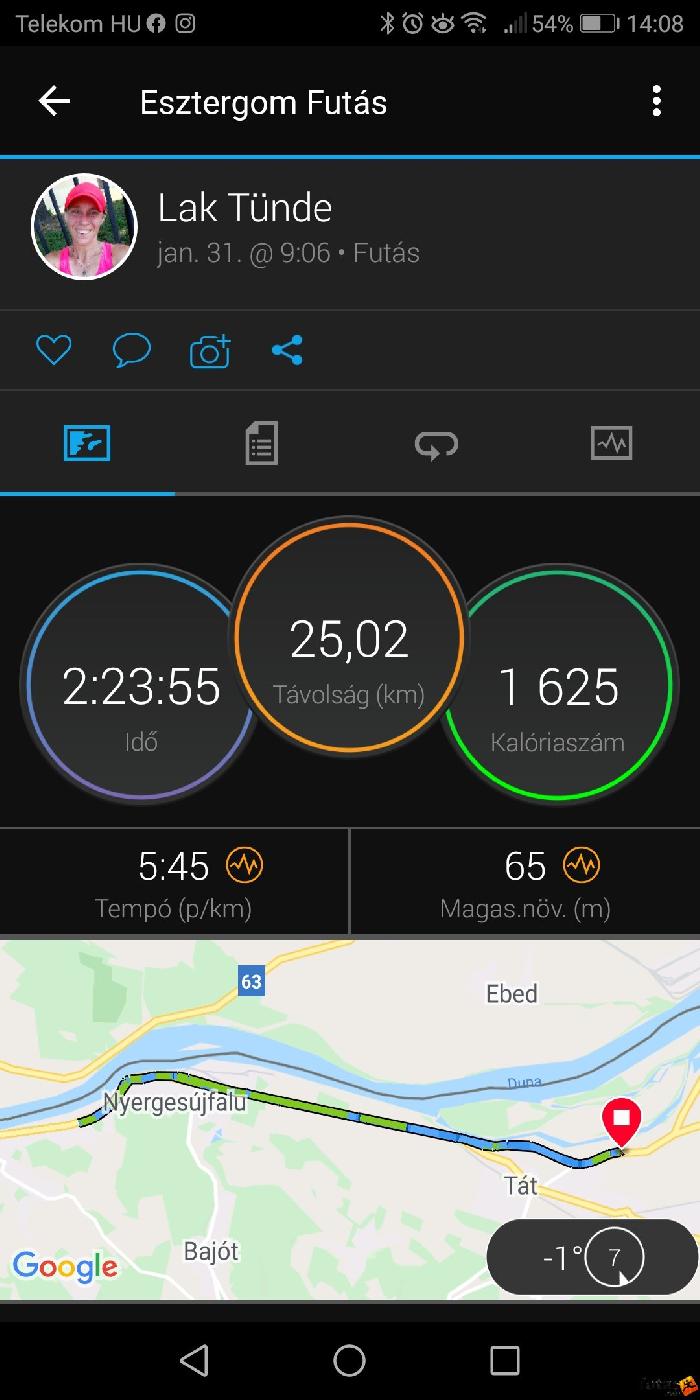The width and height of the screenshot is (700, 1400).
Task: Open the system recent apps view
Action: point(504,1360)
